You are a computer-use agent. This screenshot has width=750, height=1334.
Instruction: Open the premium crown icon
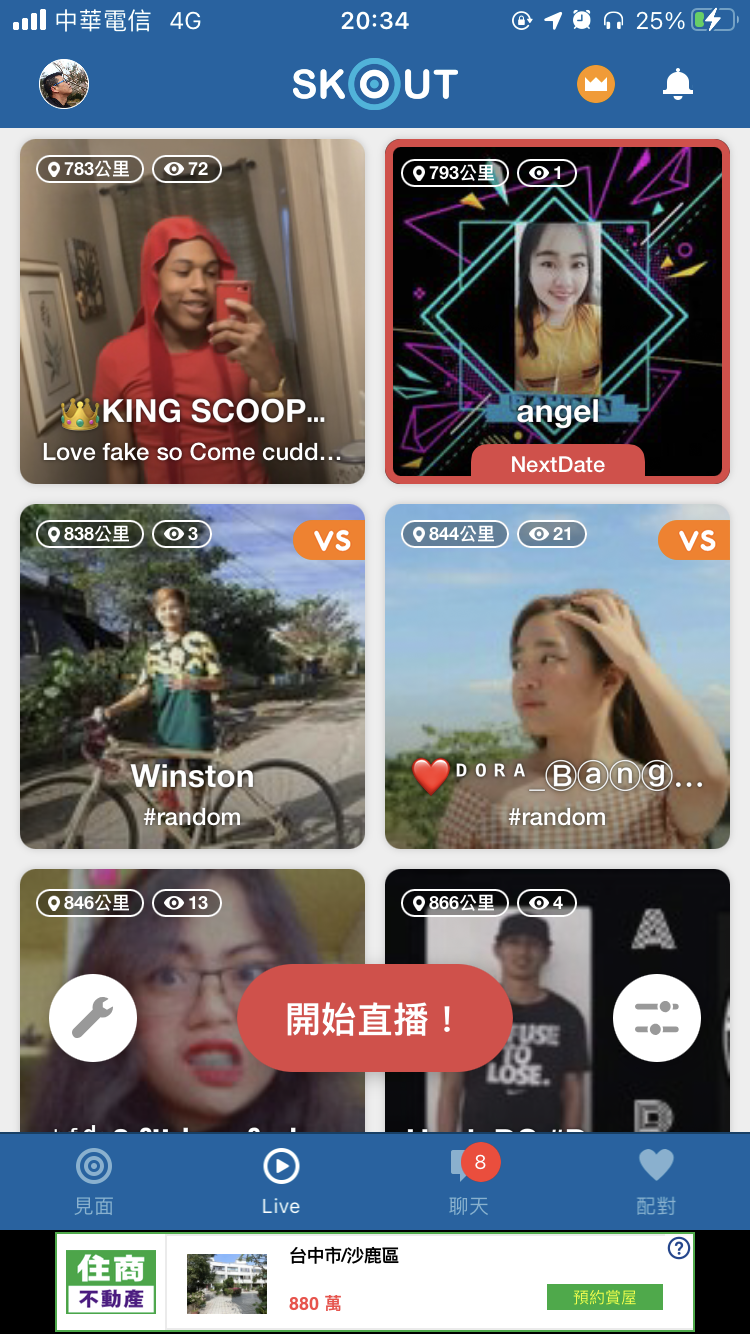[x=596, y=84]
